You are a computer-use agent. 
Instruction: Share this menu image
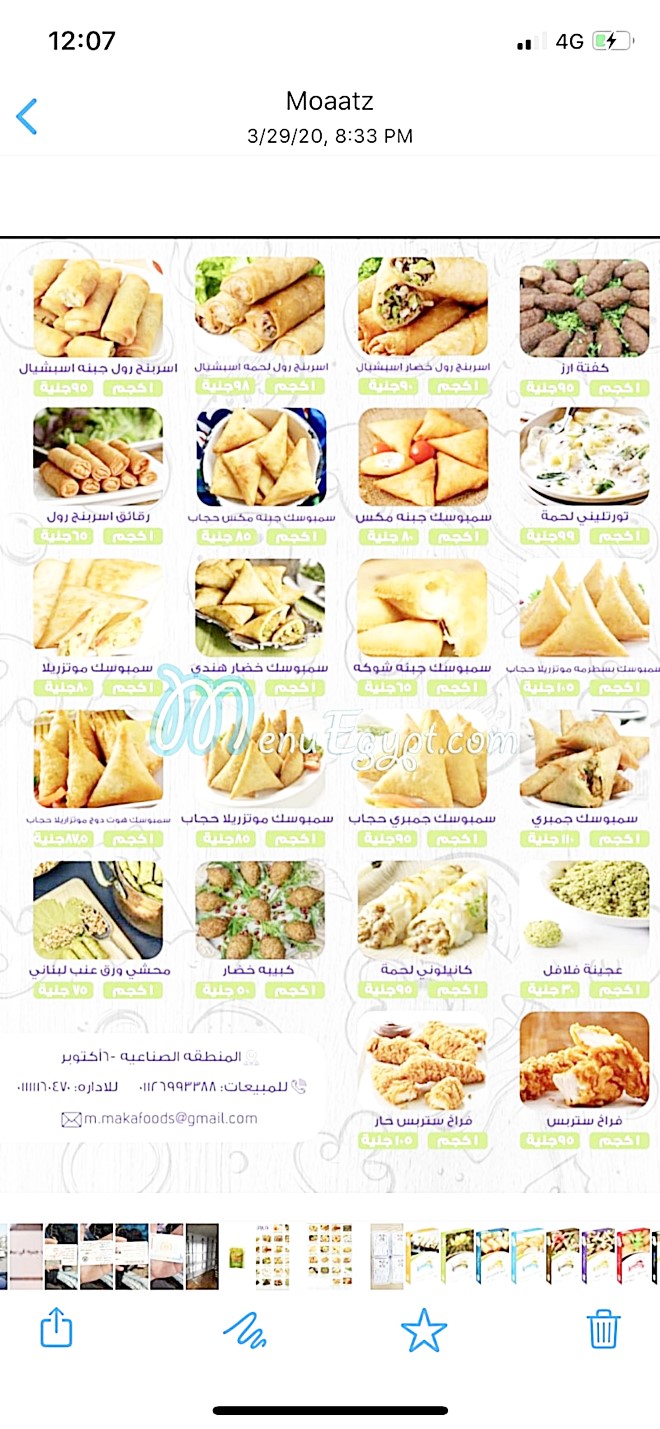(x=56, y=1330)
